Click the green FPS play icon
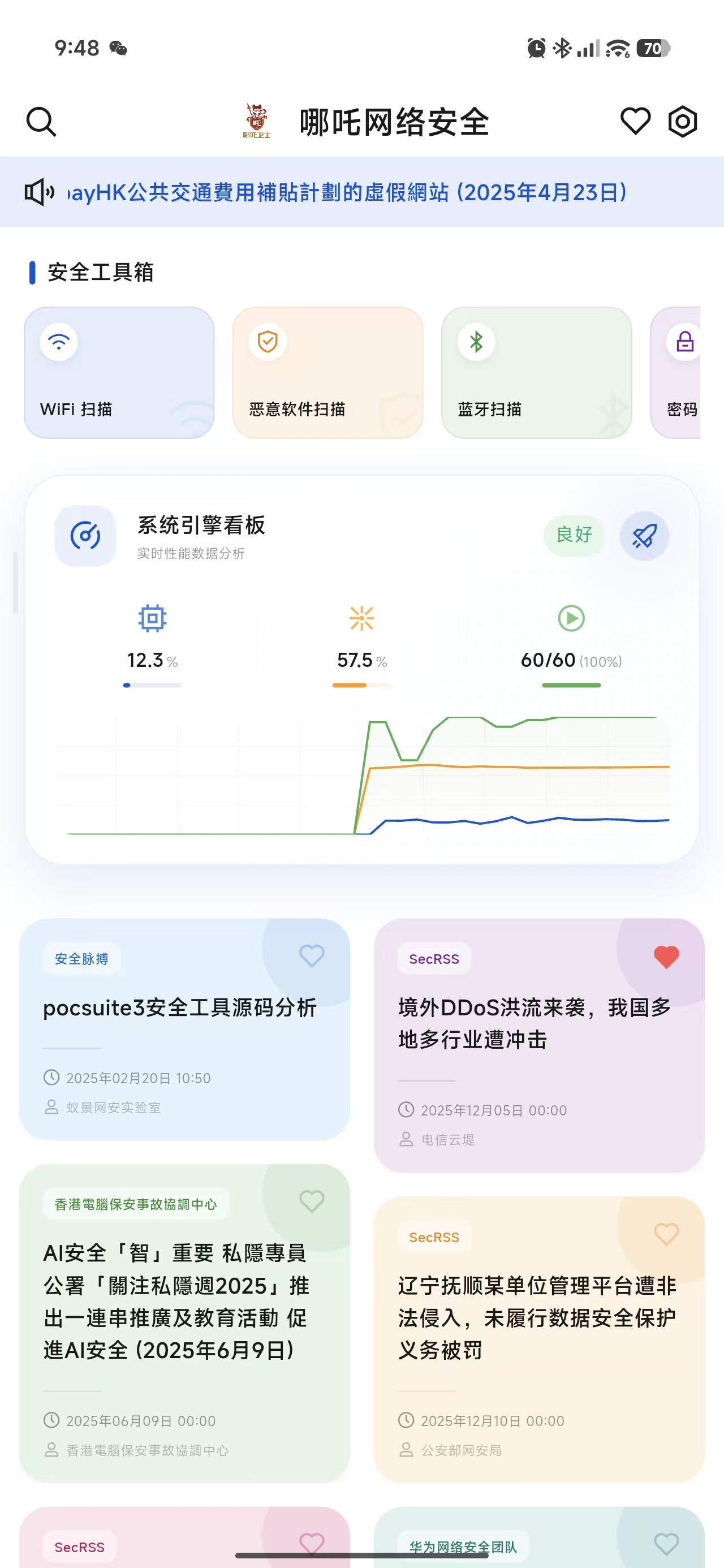The height and width of the screenshot is (1568, 724). [571, 617]
